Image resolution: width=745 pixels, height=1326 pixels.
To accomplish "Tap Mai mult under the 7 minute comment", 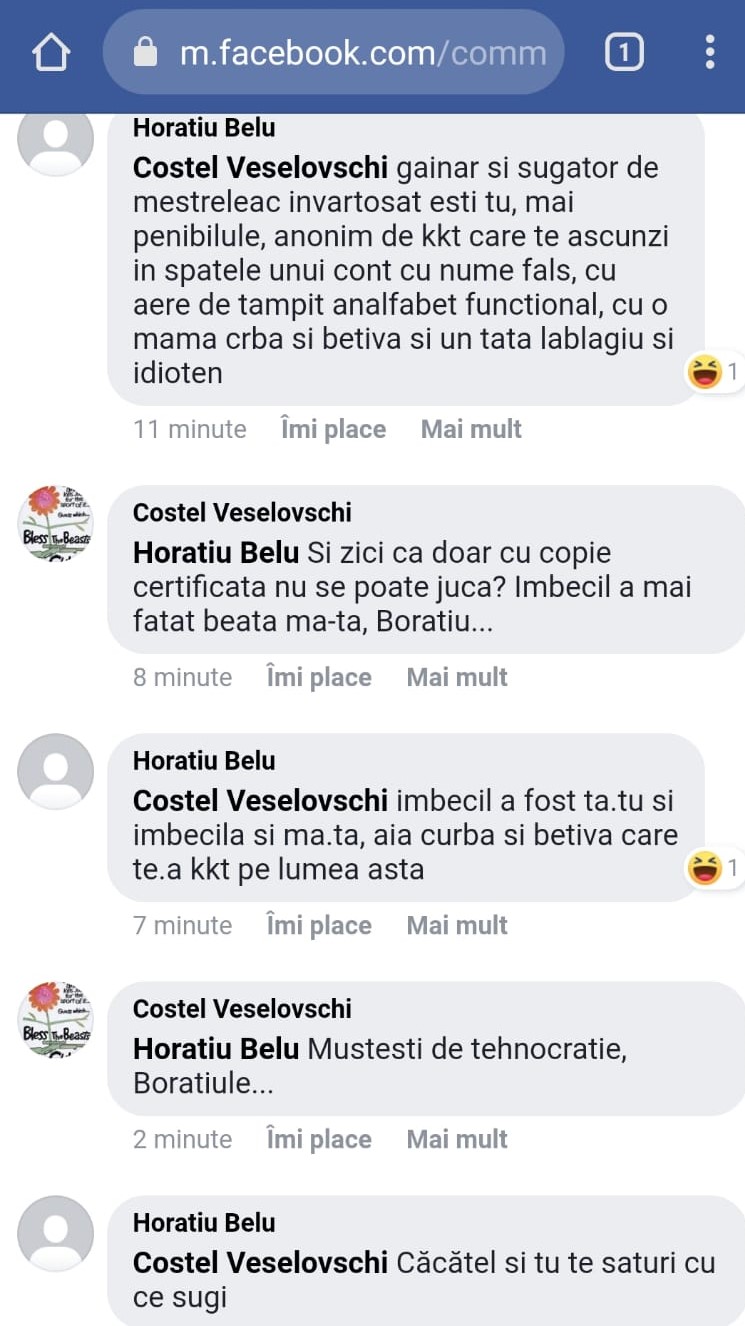I will [x=457, y=925].
